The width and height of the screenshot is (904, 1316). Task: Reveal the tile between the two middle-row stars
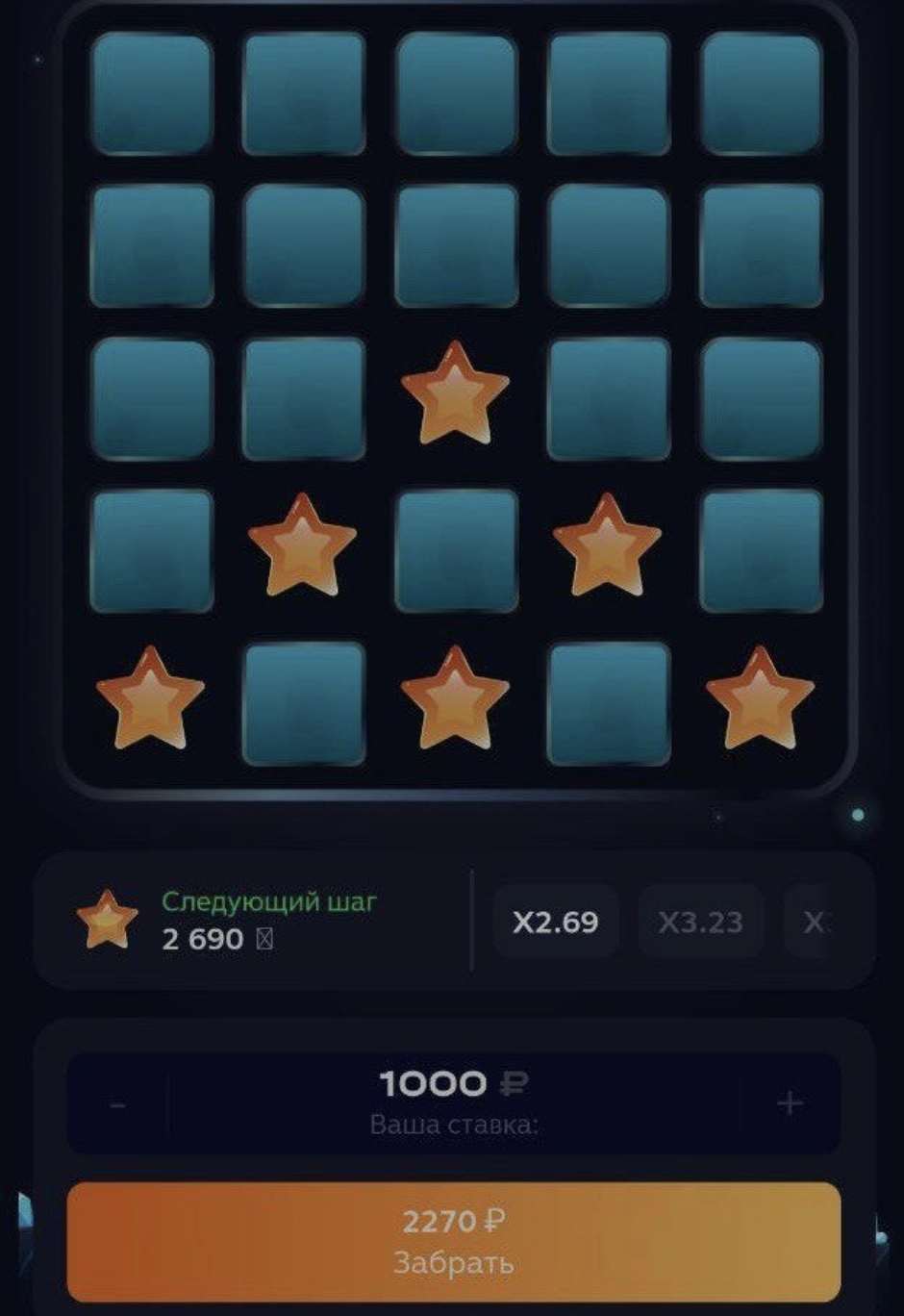[456, 551]
